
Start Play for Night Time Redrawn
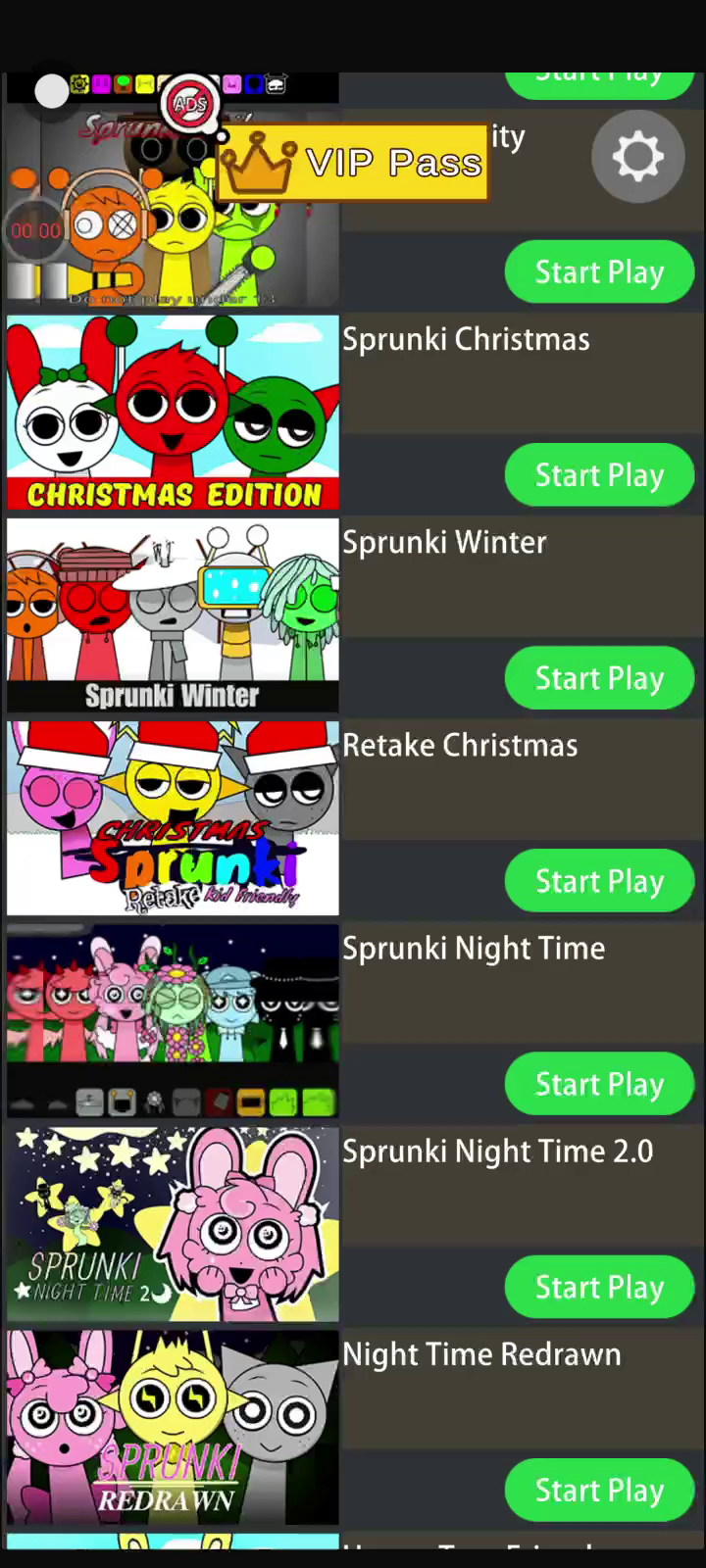[600, 1490]
